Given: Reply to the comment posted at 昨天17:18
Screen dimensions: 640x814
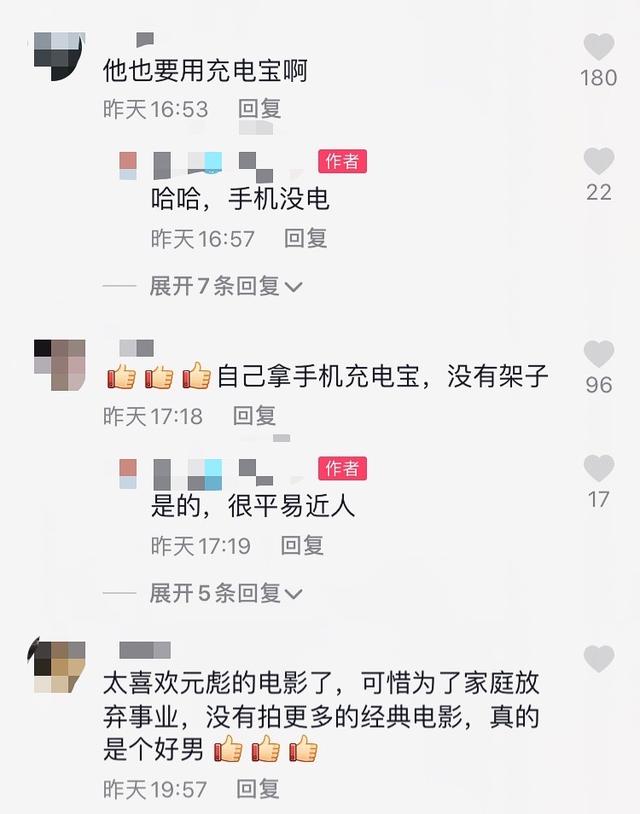Looking at the screenshot, I should 254,416.
